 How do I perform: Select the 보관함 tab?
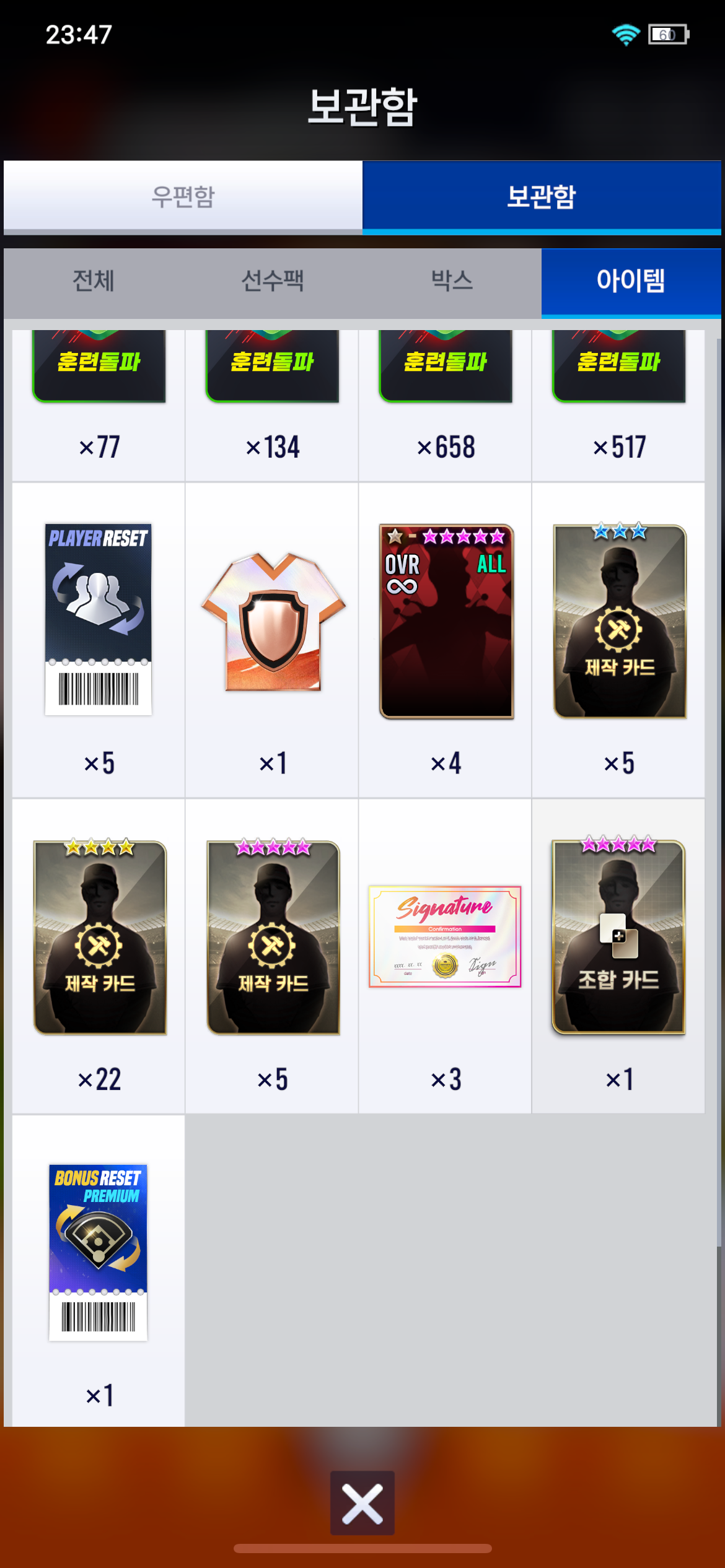click(541, 197)
